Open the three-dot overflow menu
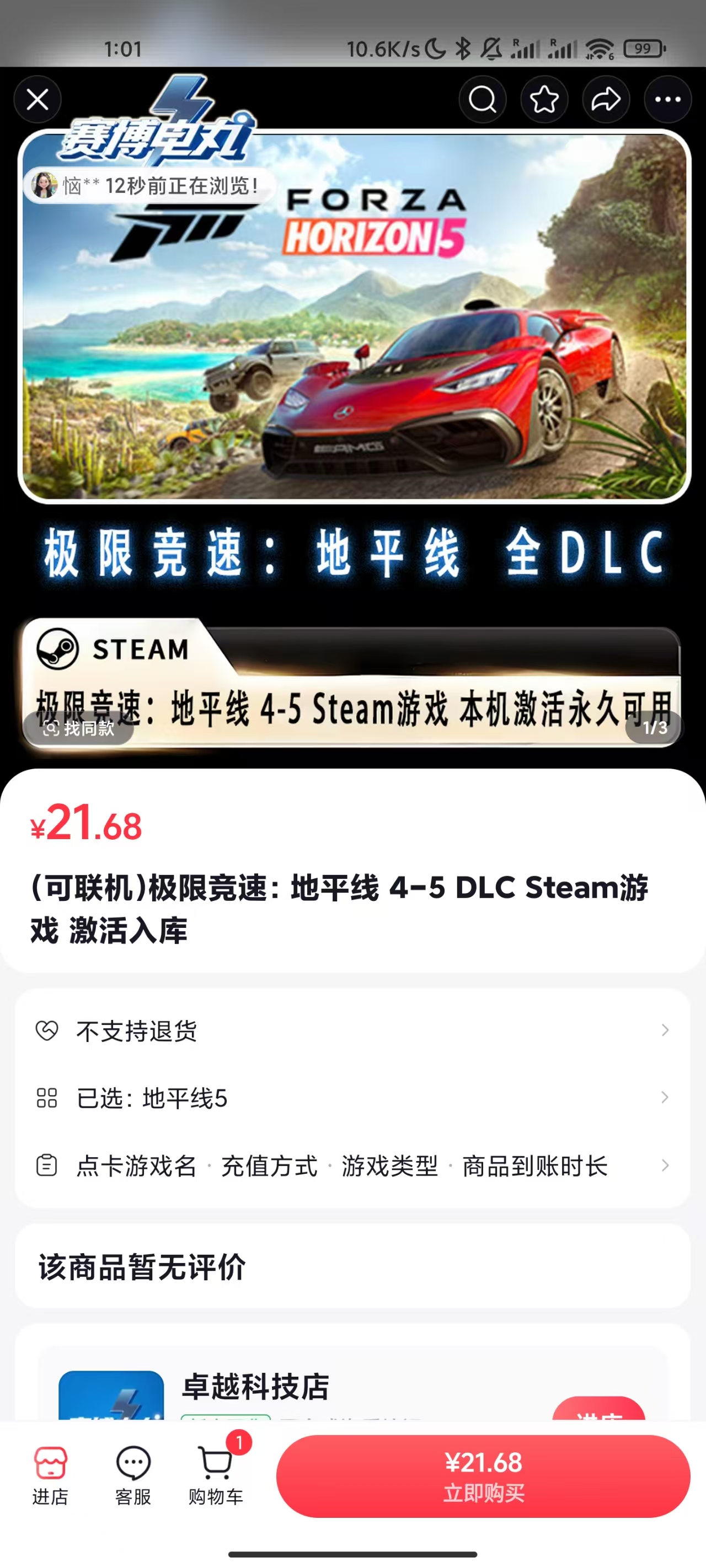Viewport: 706px width, 1568px height. 667,99
